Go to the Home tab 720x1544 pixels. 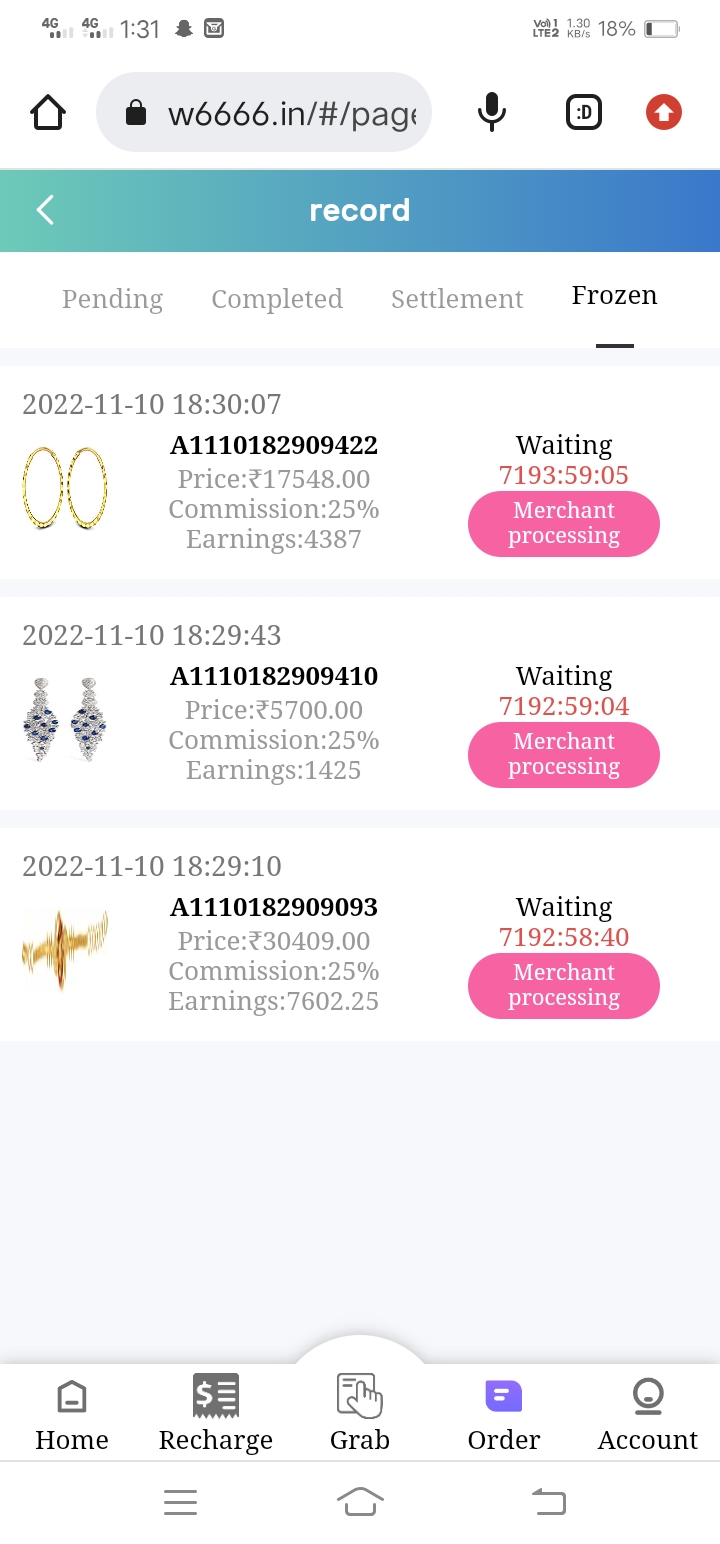click(72, 1414)
